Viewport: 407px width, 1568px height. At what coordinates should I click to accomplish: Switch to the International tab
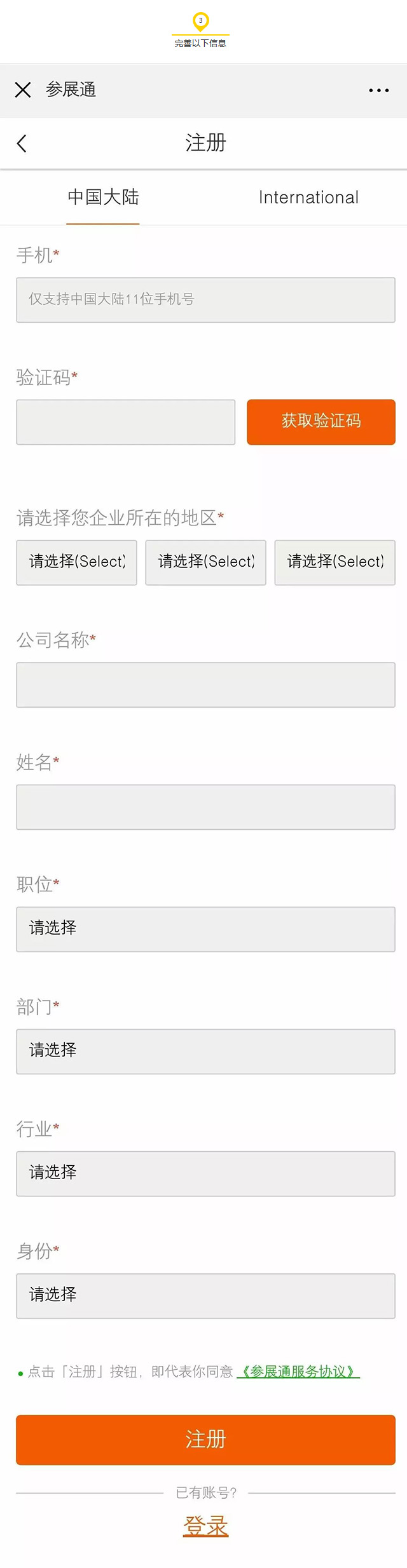coord(308,198)
